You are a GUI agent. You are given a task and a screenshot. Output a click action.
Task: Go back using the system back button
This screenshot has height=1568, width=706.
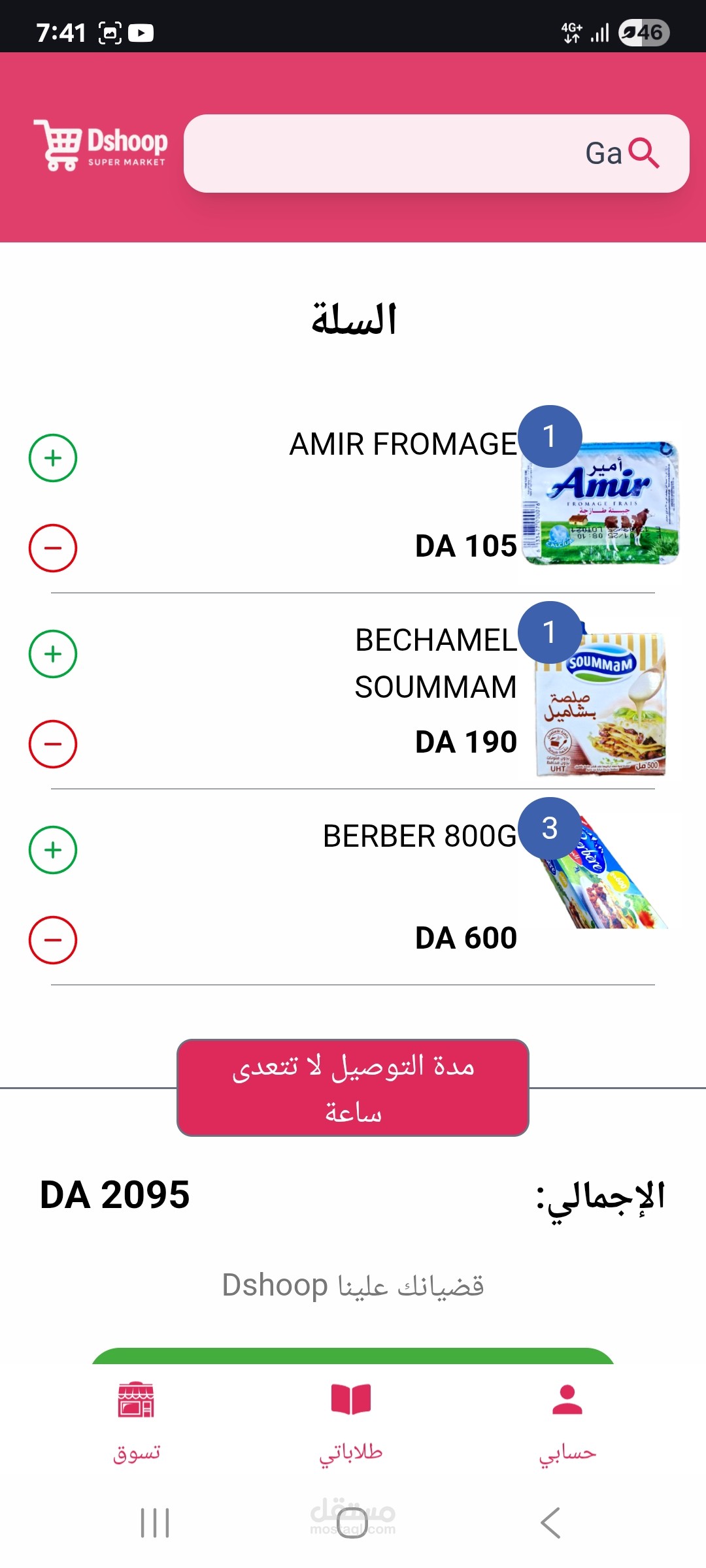pos(550,1523)
